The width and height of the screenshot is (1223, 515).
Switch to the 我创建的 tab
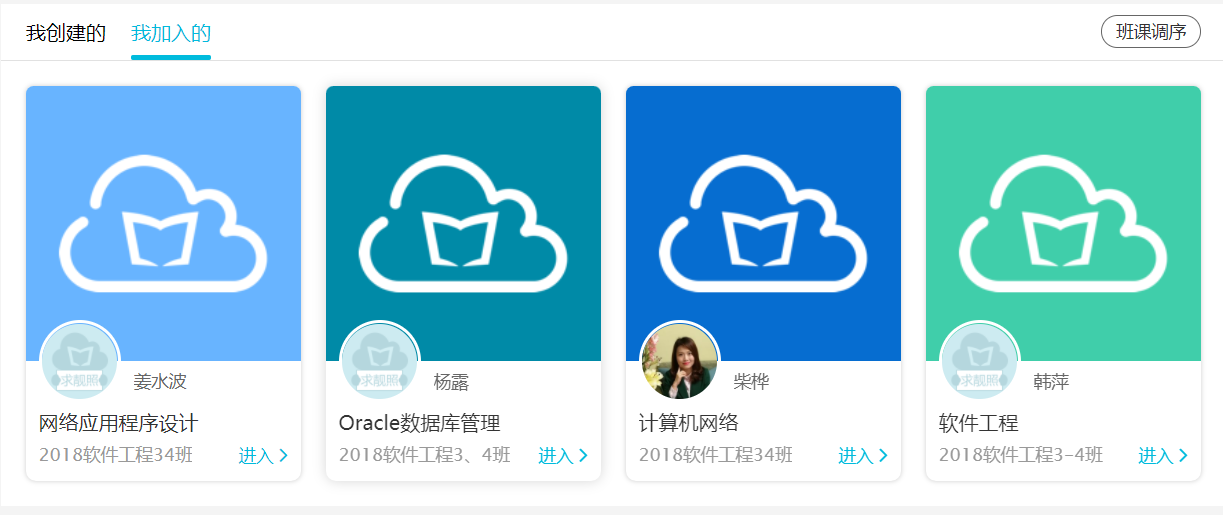point(66,33)
